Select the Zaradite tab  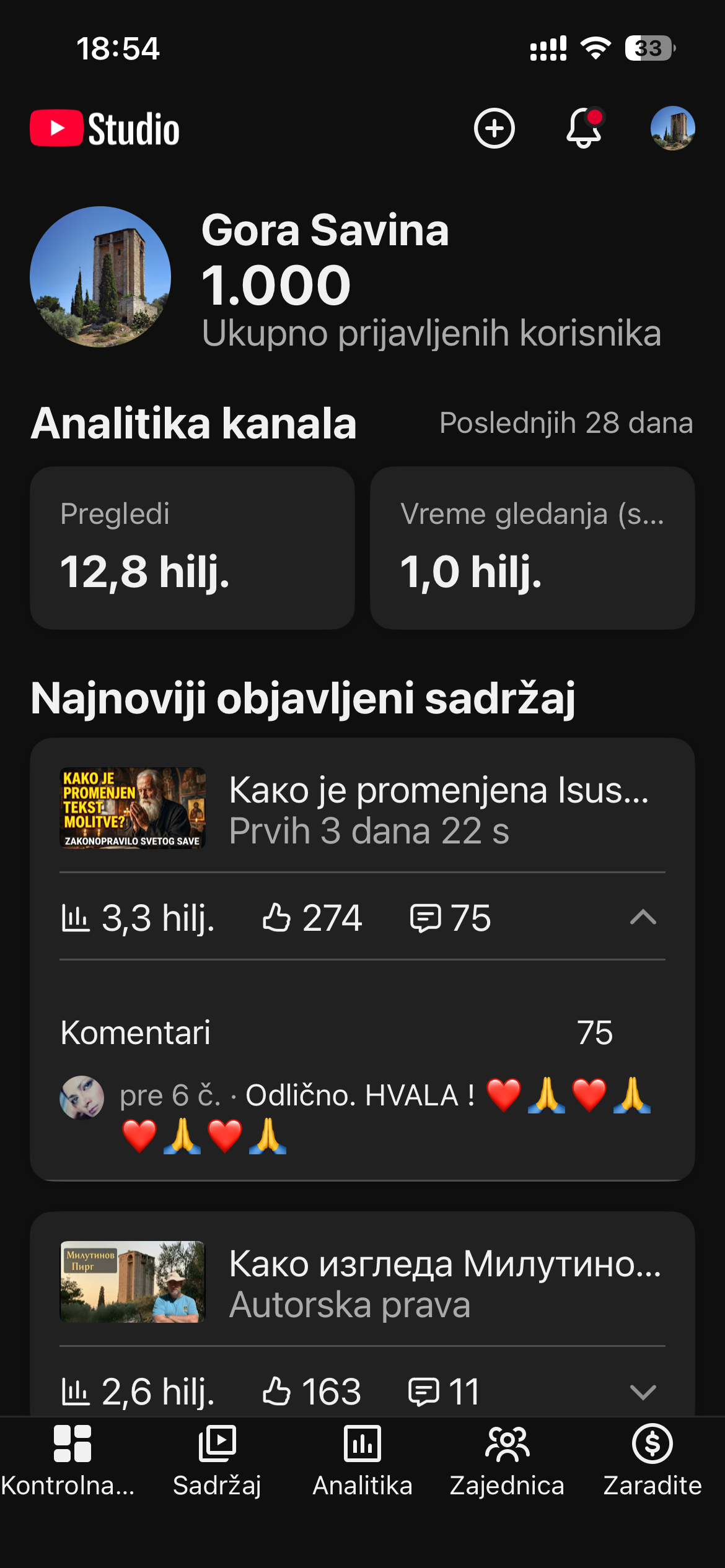(x=652, y=1460)
